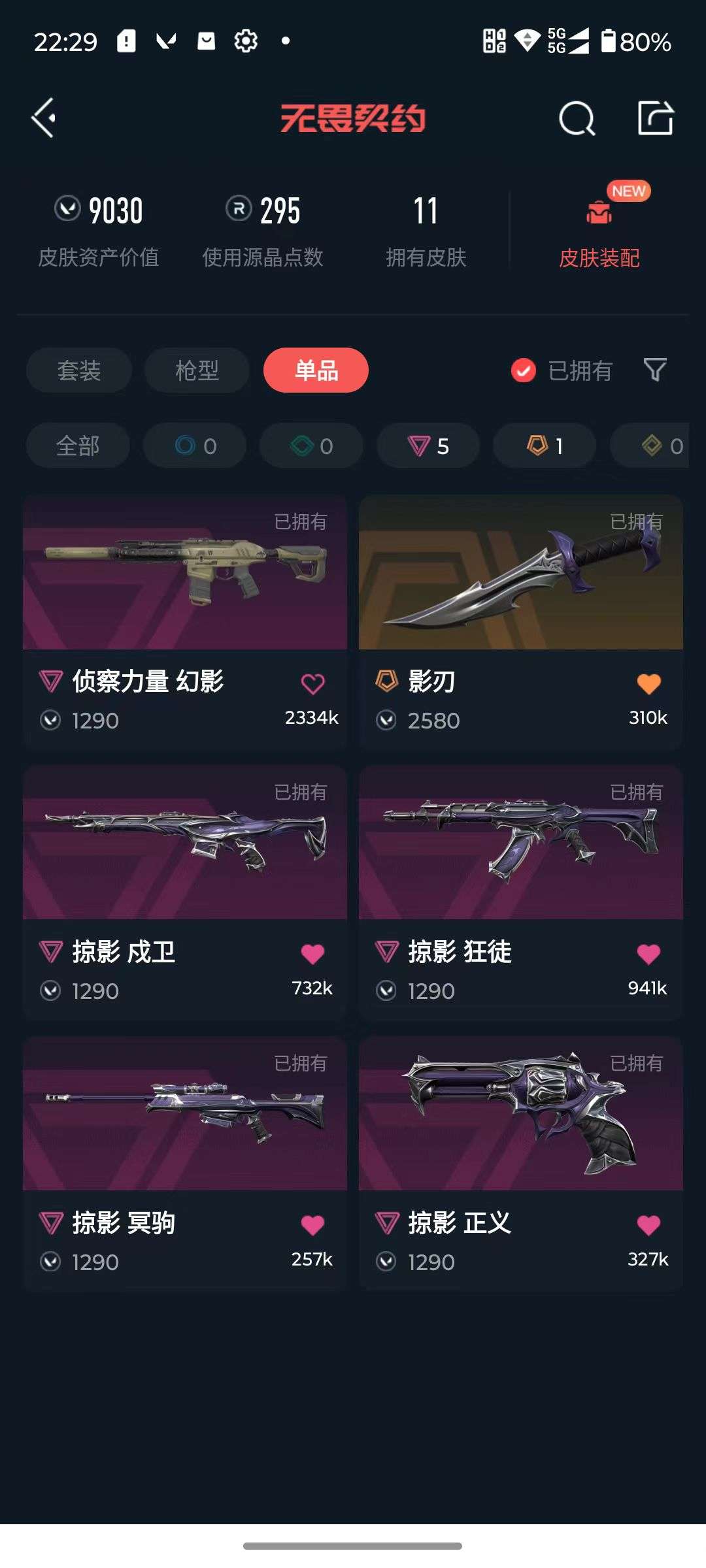Select the rarity filter showing 5
Image resolution: width=706 pixels, height=1568 pixels.
427,446
